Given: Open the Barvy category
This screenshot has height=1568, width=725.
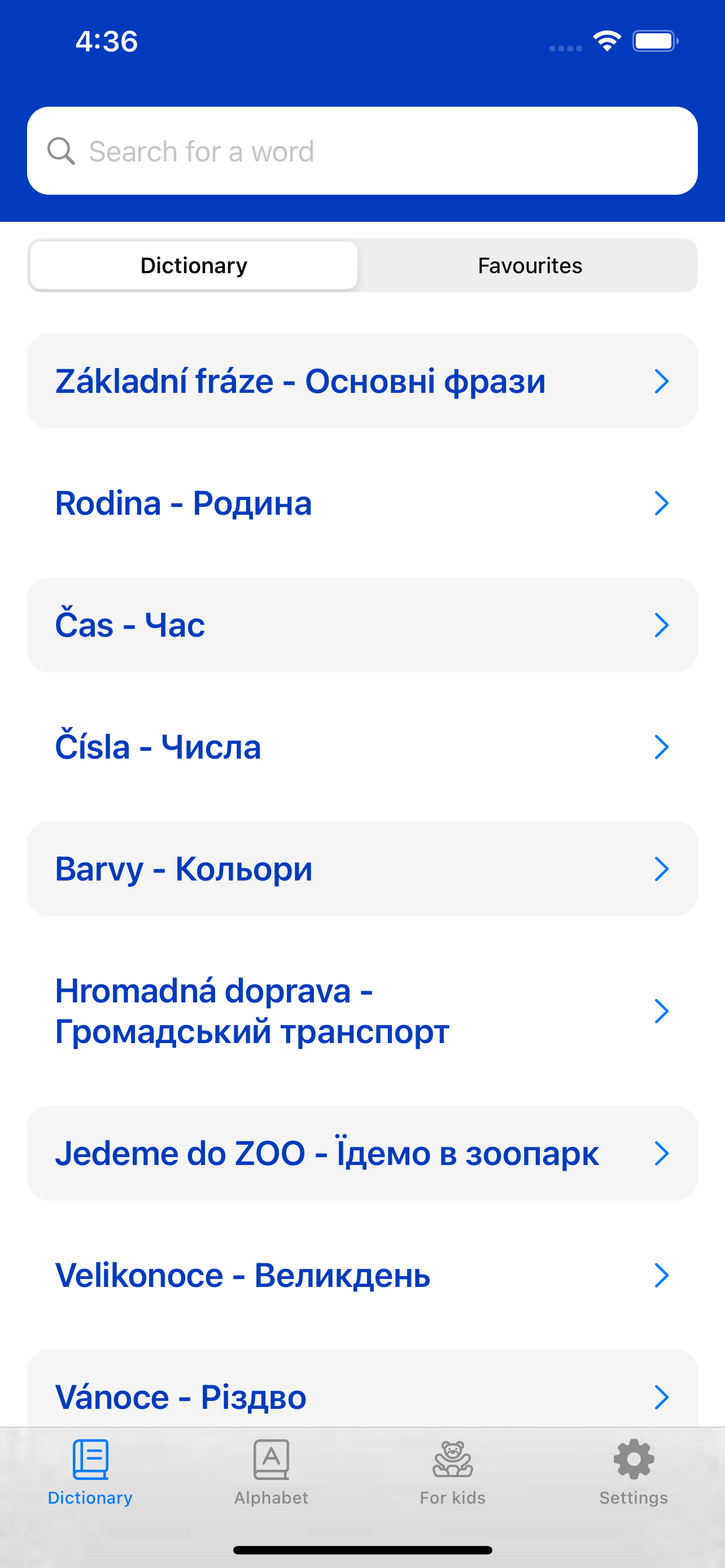Looking at the screenshot, I should click(362, 869).
